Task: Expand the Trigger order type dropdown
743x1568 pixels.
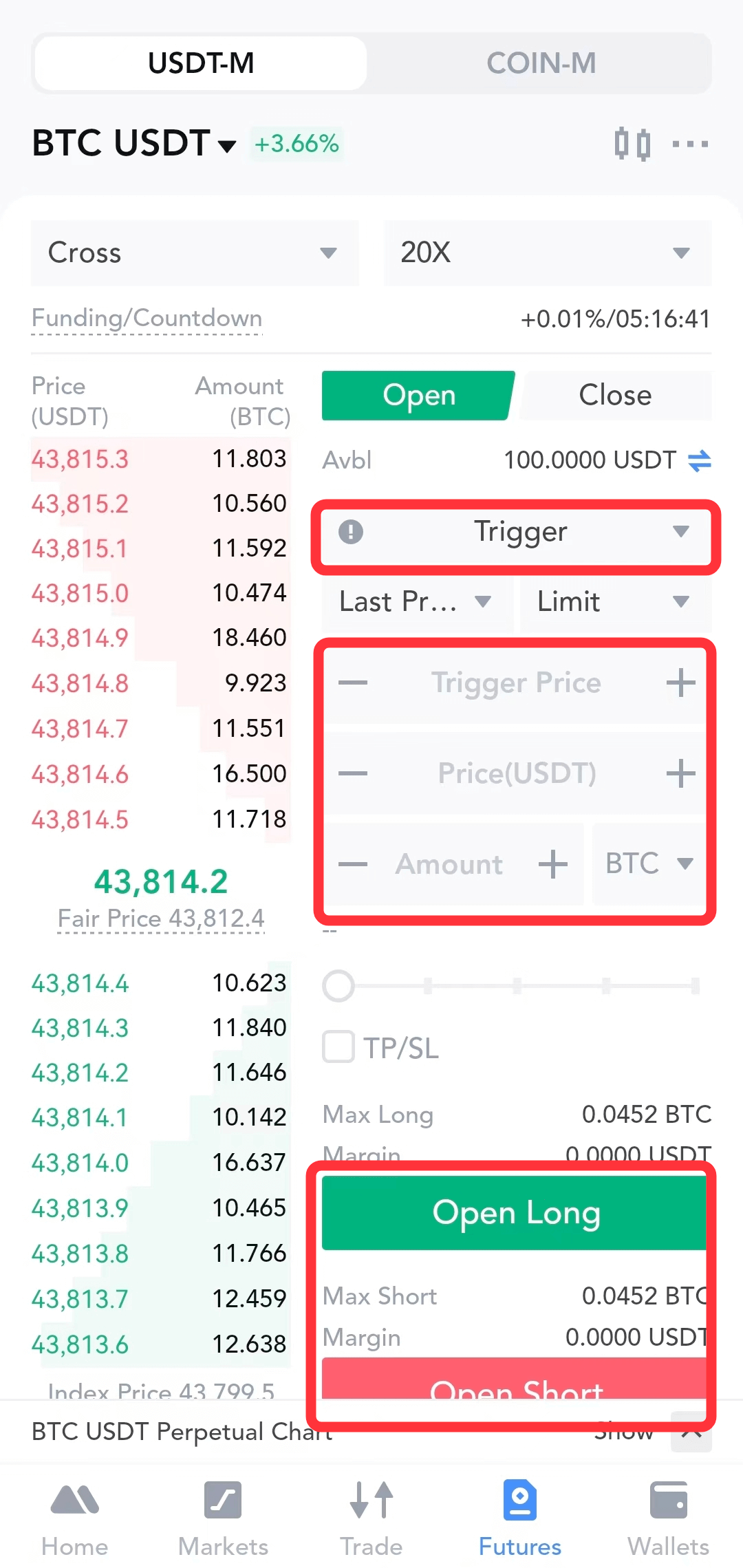Action: coord(516,532)
